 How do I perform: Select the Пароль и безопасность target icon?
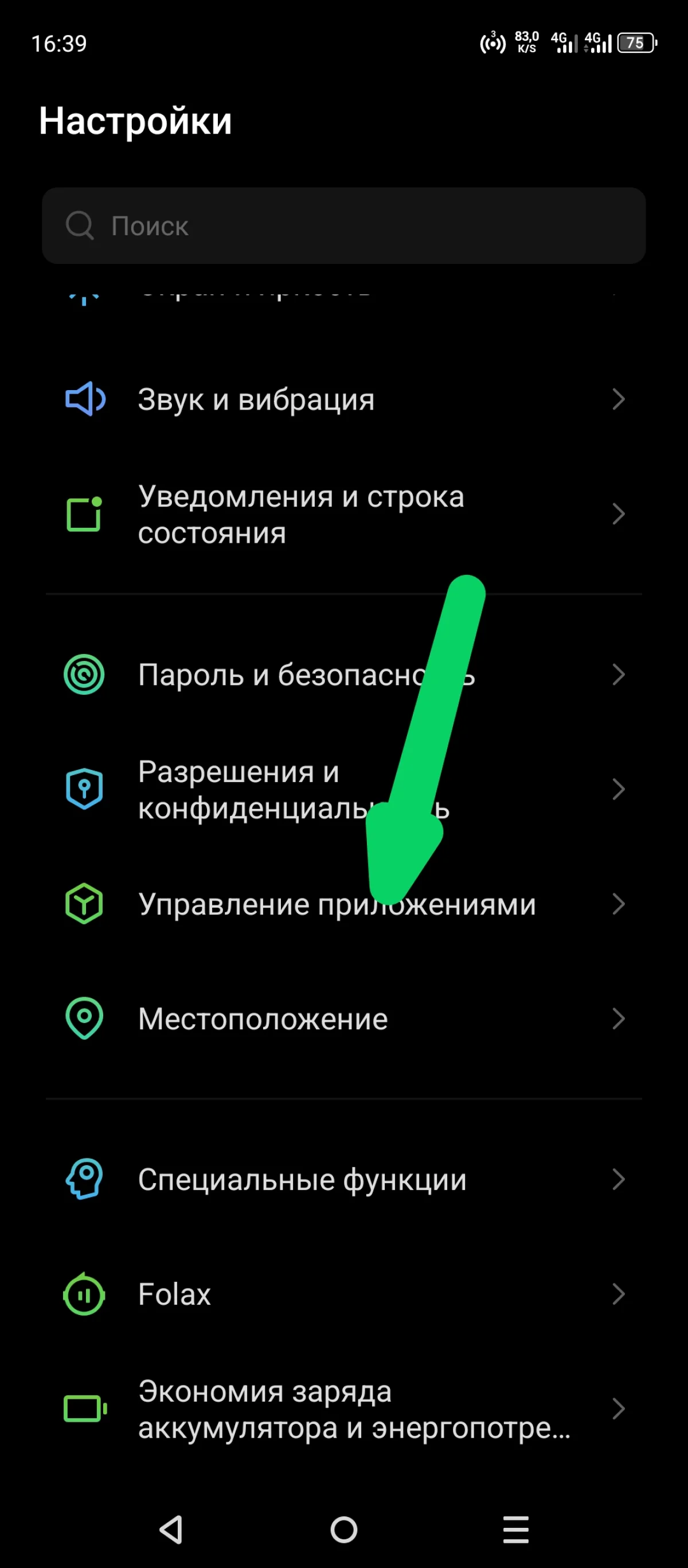pyautogui.click(x=84, y=674)
